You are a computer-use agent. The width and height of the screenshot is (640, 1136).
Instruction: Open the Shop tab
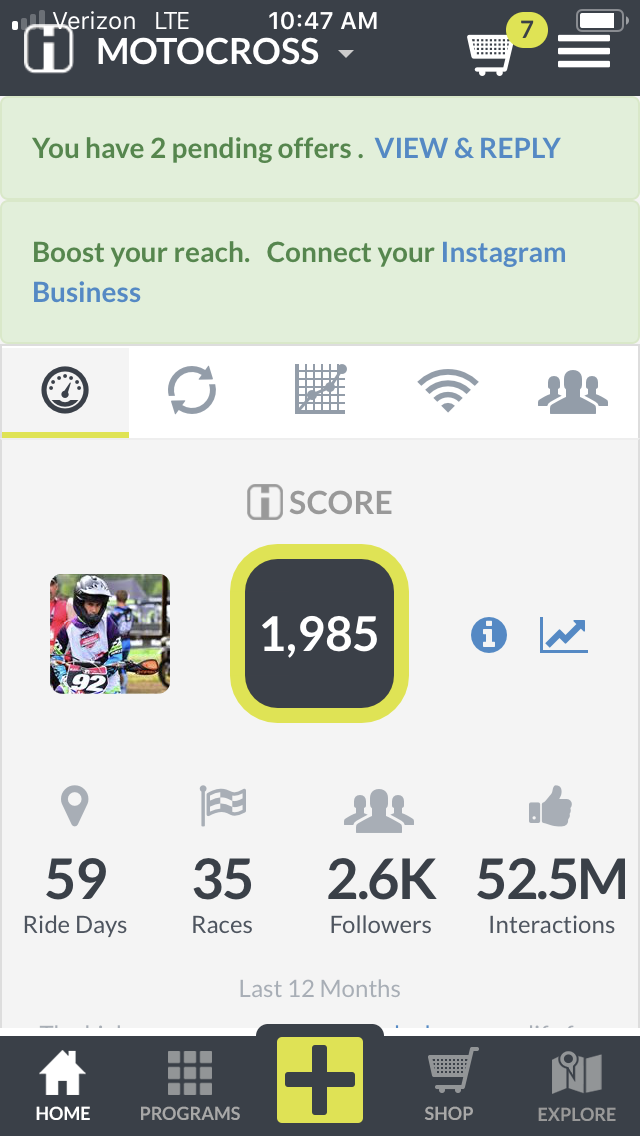[449, 1085]
